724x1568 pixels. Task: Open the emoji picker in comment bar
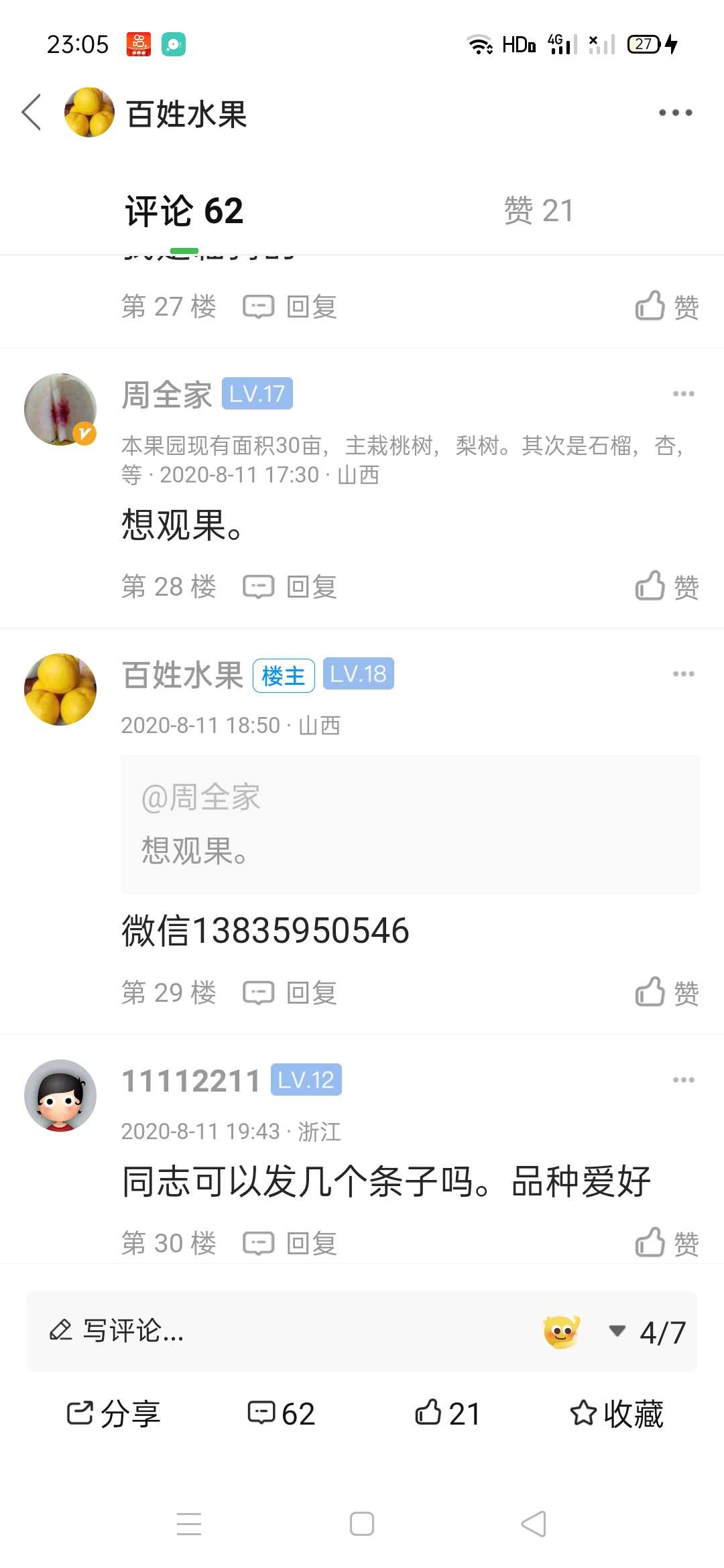pos(562,1331)
